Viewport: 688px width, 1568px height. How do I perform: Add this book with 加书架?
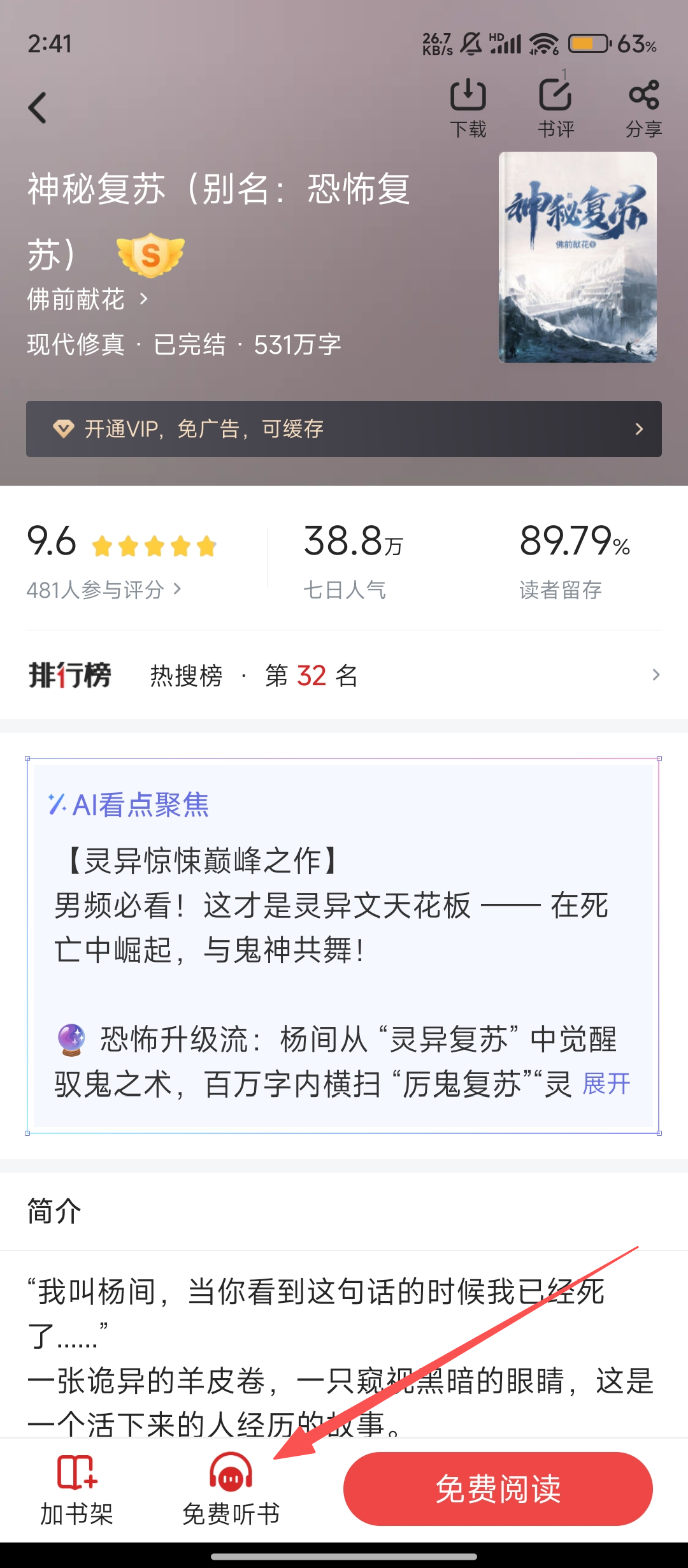76,1489
